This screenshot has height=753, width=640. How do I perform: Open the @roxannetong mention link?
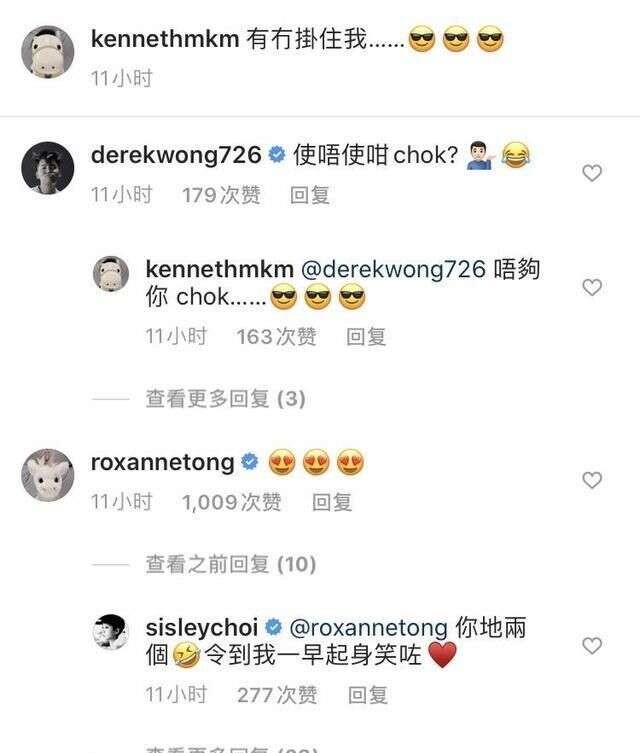tap(367, 628)
